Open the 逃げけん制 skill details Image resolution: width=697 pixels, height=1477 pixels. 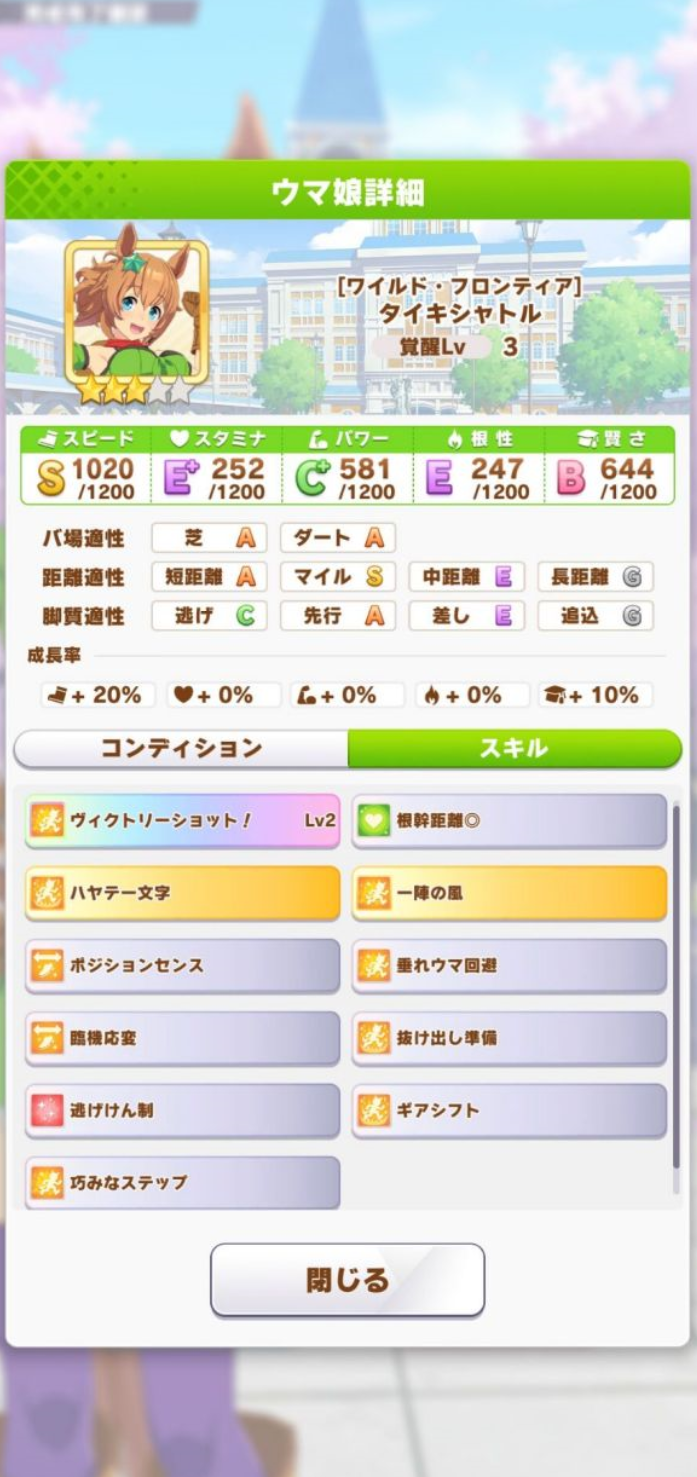(x=182, y=1110)
